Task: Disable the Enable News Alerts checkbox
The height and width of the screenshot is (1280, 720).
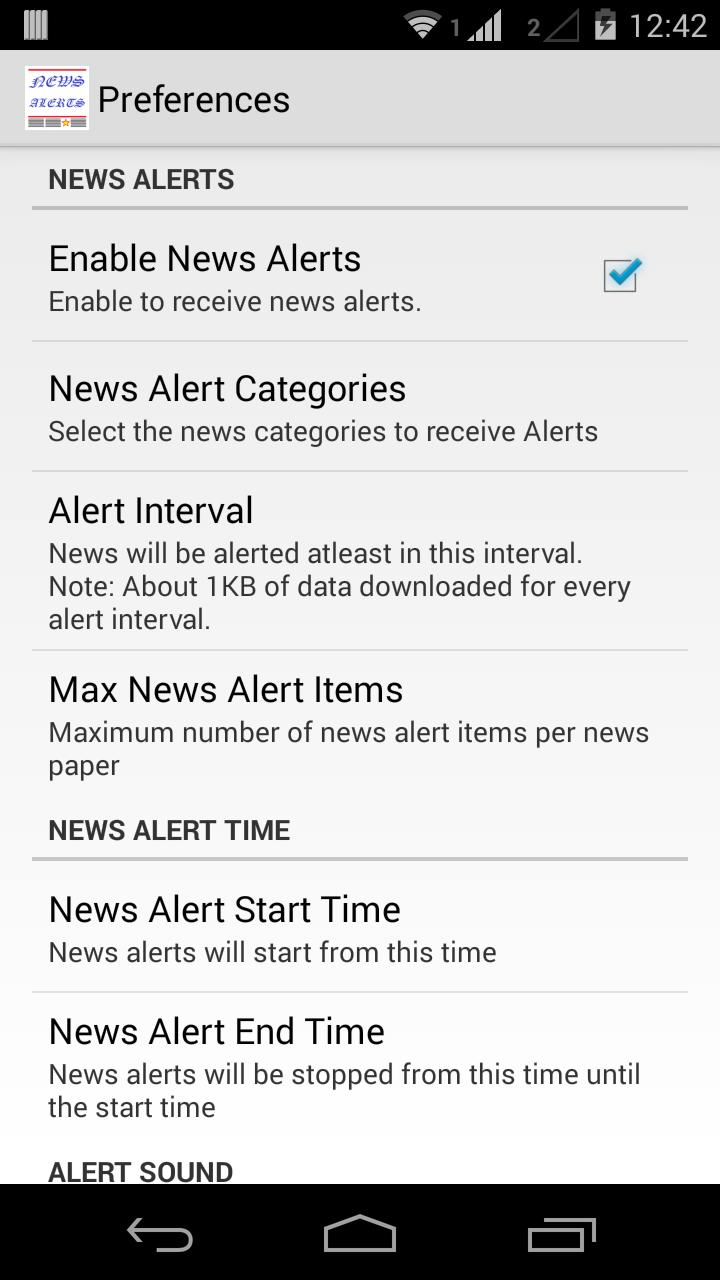Action: pos(620,274)
